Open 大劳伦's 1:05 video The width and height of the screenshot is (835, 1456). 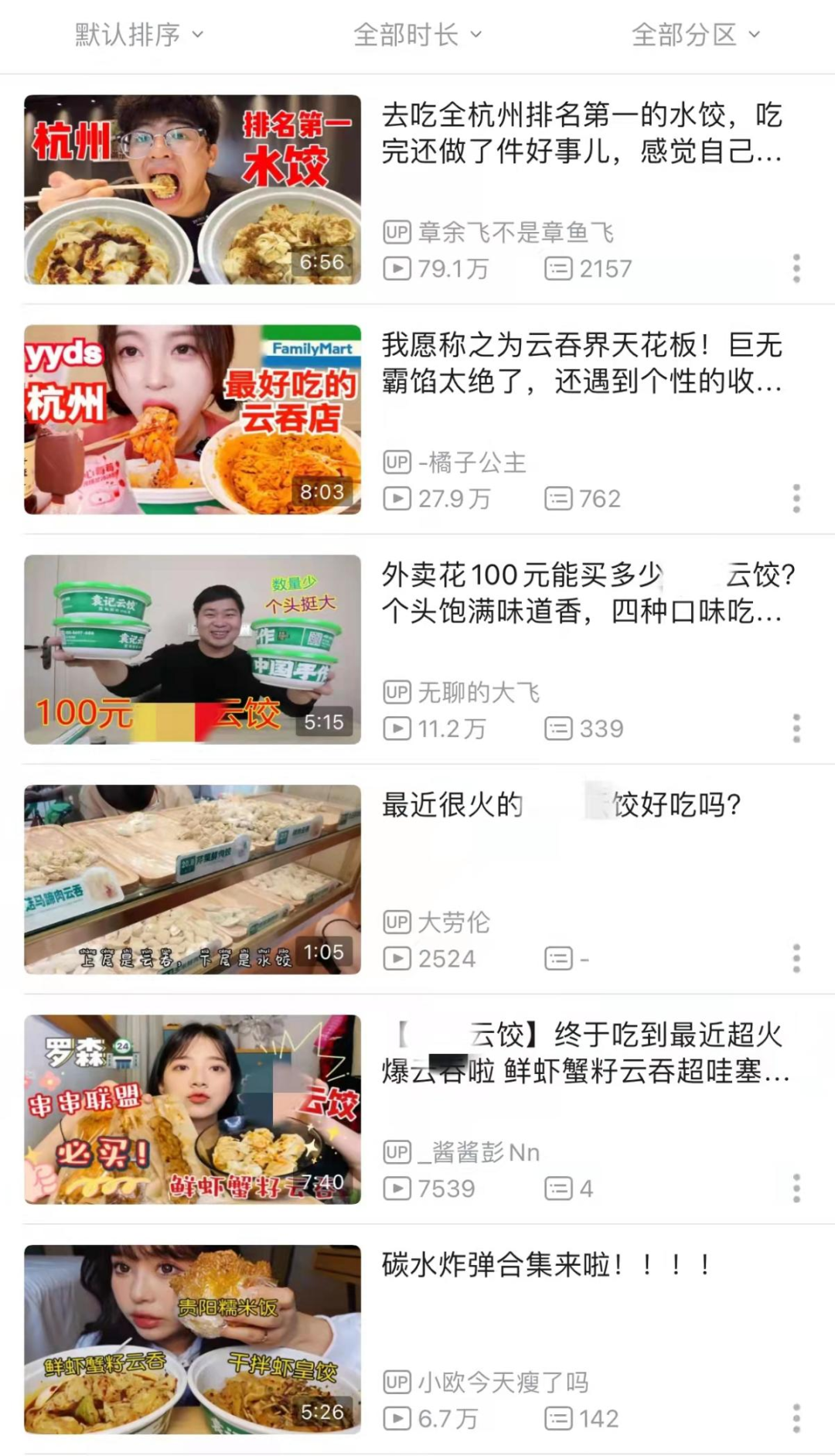pos(193,879)
